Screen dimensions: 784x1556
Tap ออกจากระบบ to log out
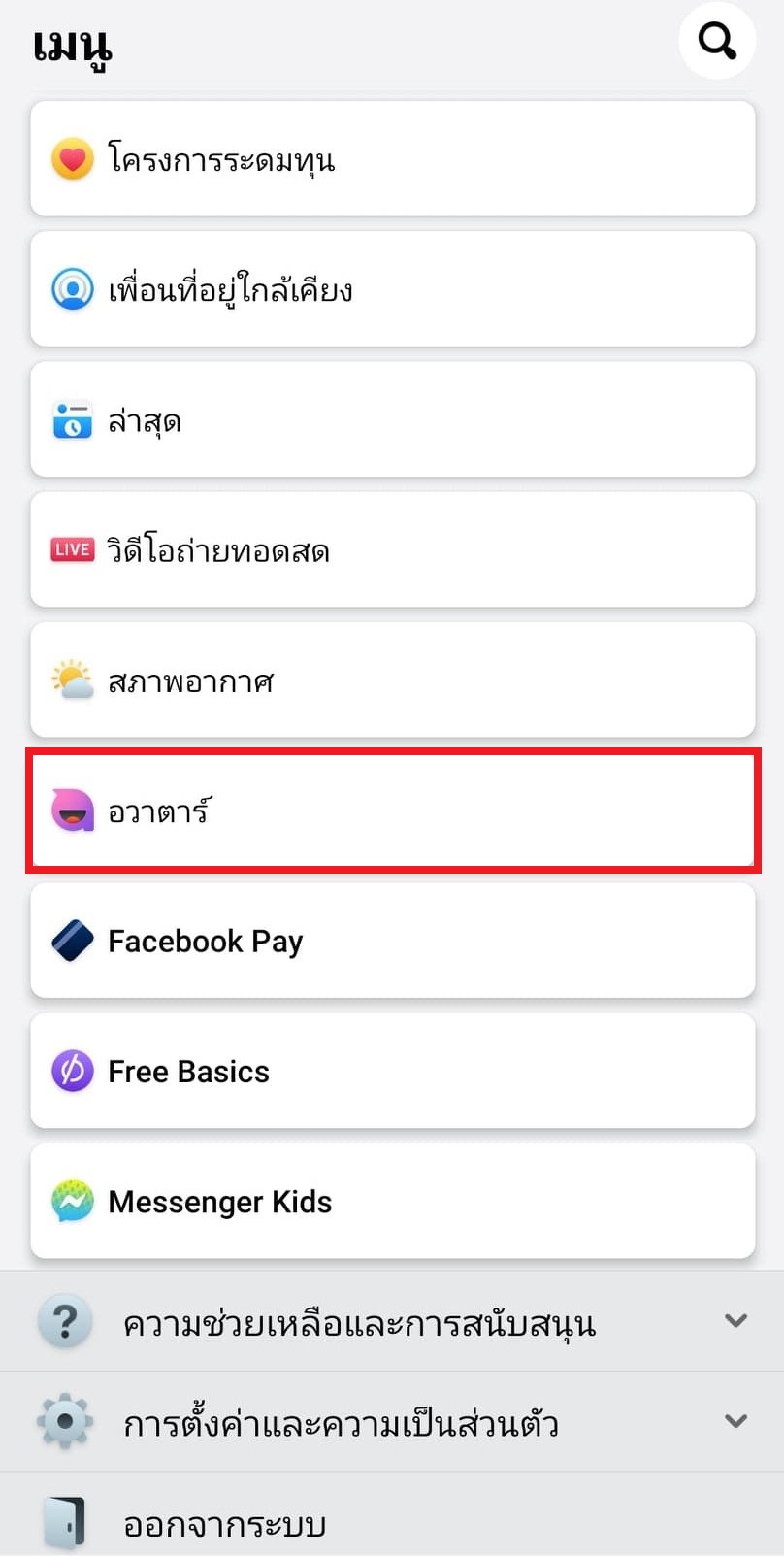coord(223,1523)
